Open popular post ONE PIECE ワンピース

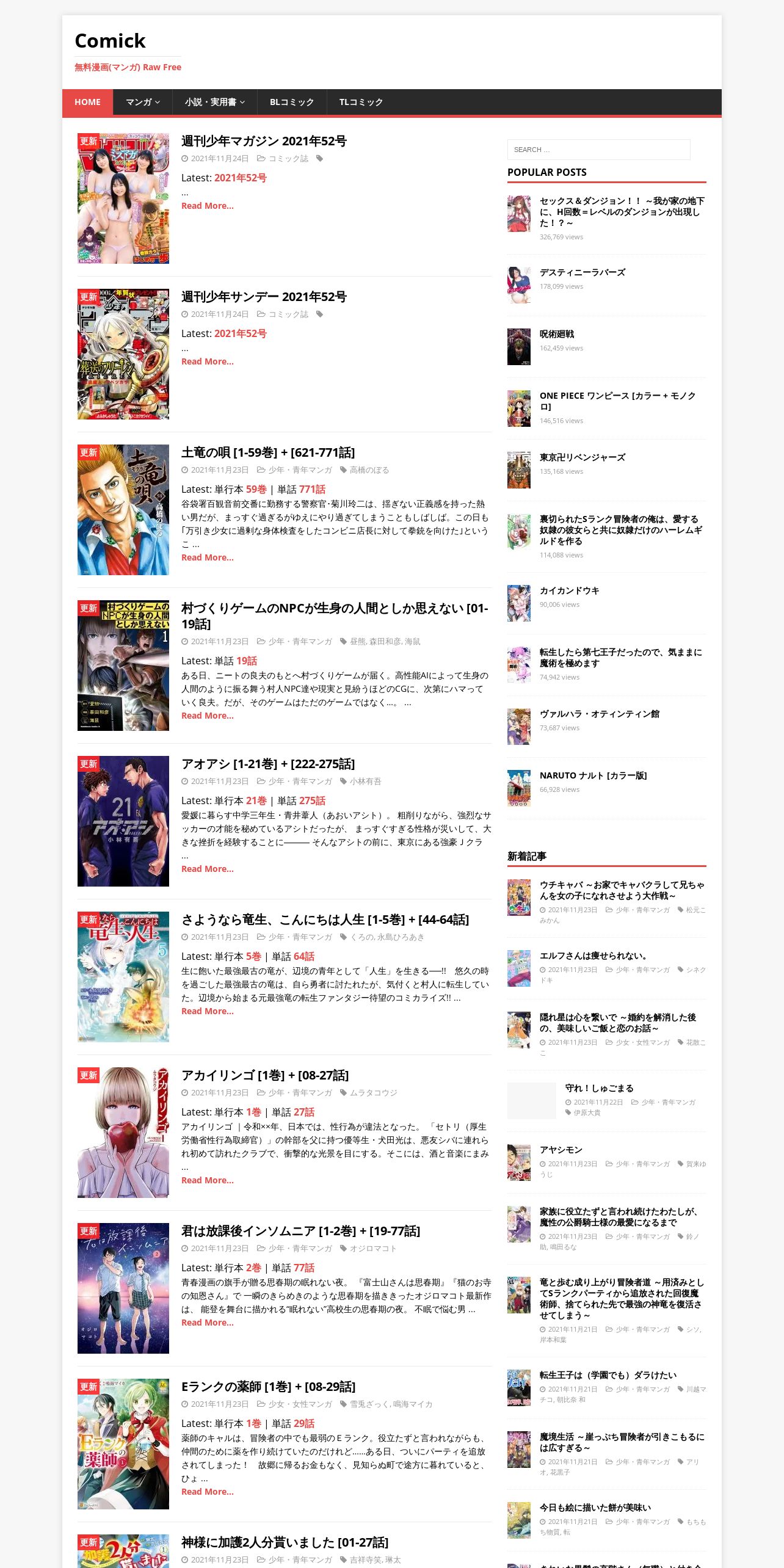coord(617,401)
